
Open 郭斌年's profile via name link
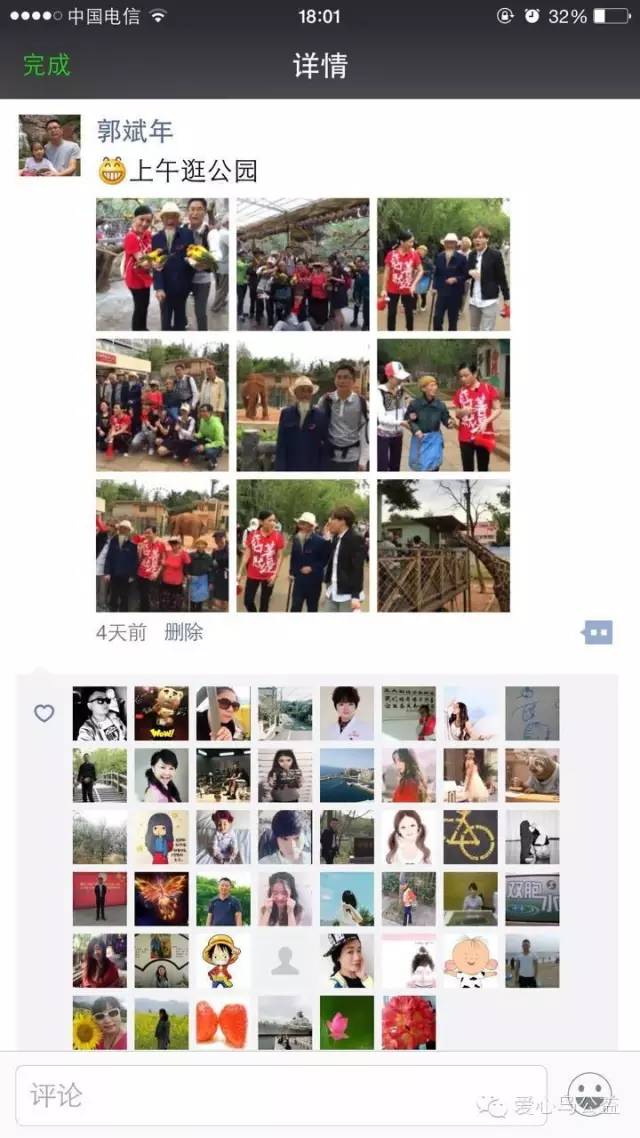tap(135, 131)
